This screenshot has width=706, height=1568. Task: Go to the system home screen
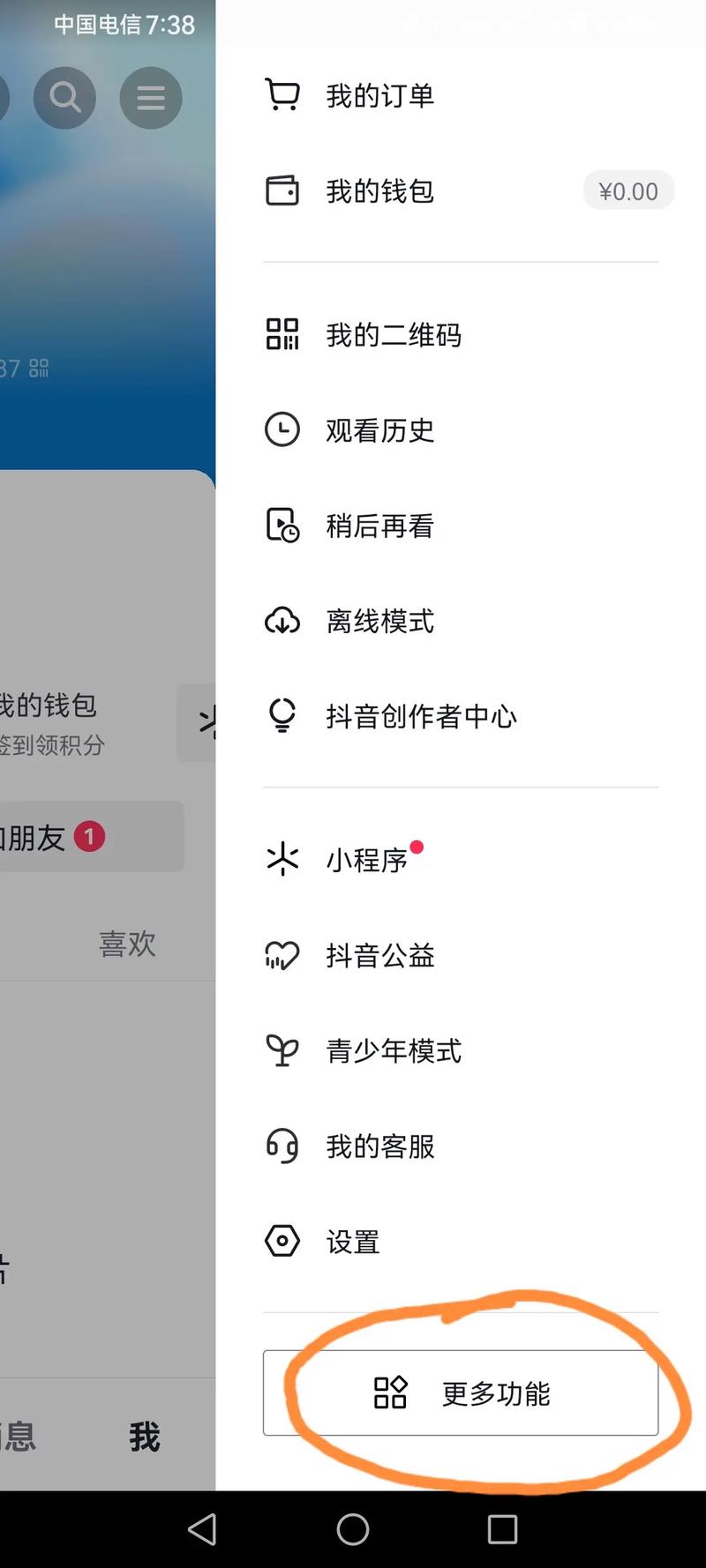point(353,1529)
